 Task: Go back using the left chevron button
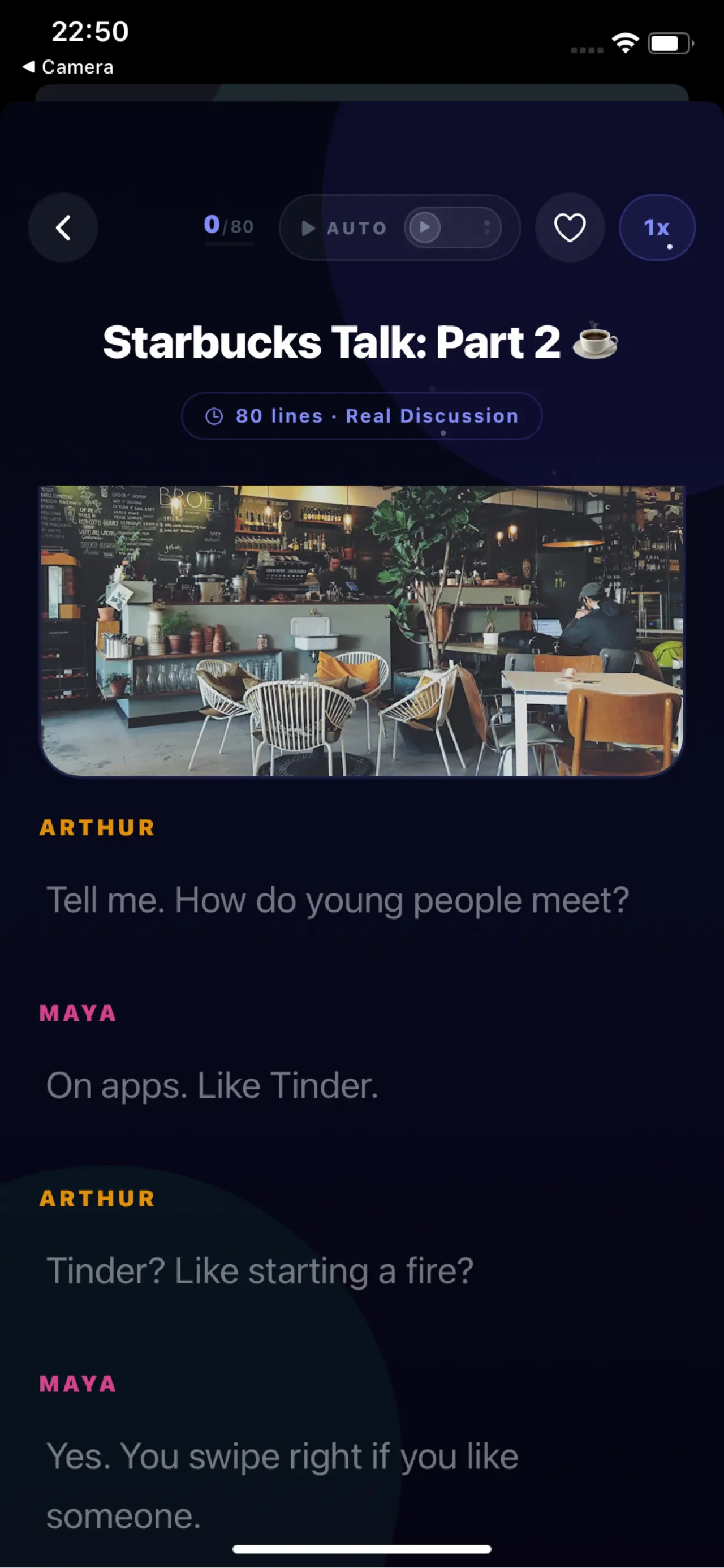click(63, 227)
